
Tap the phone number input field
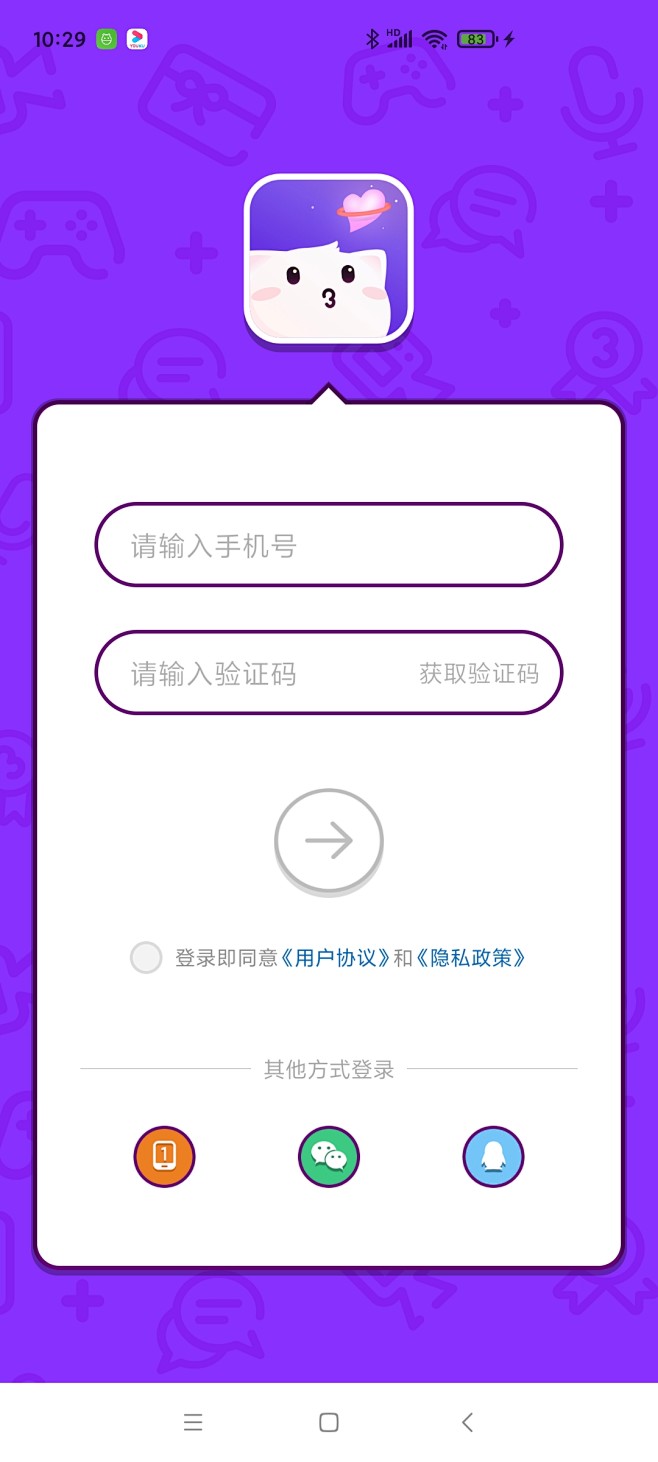click(x=328, y=546)
